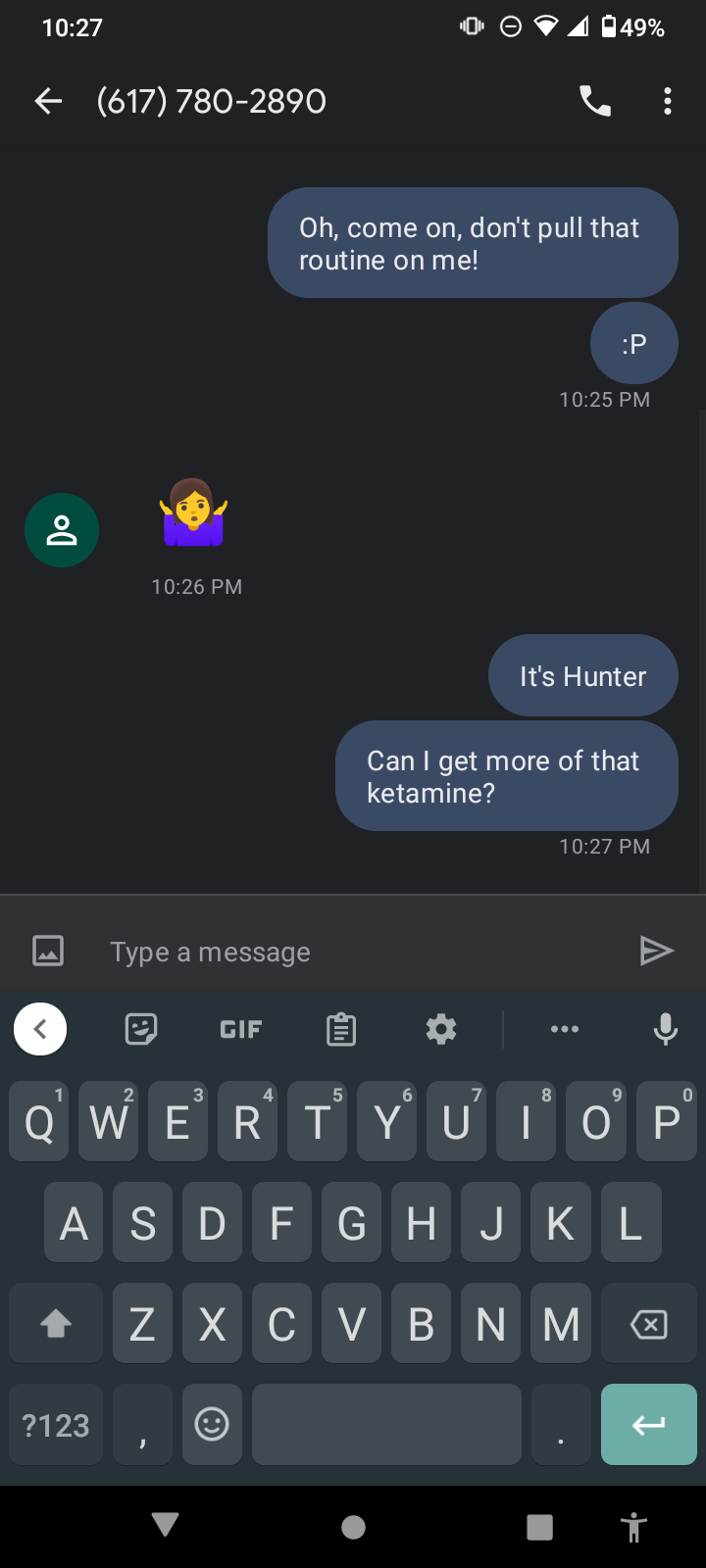Tap the backspace key
Viewport: 706px width, 1568px height.
[x=648, y=1324]
